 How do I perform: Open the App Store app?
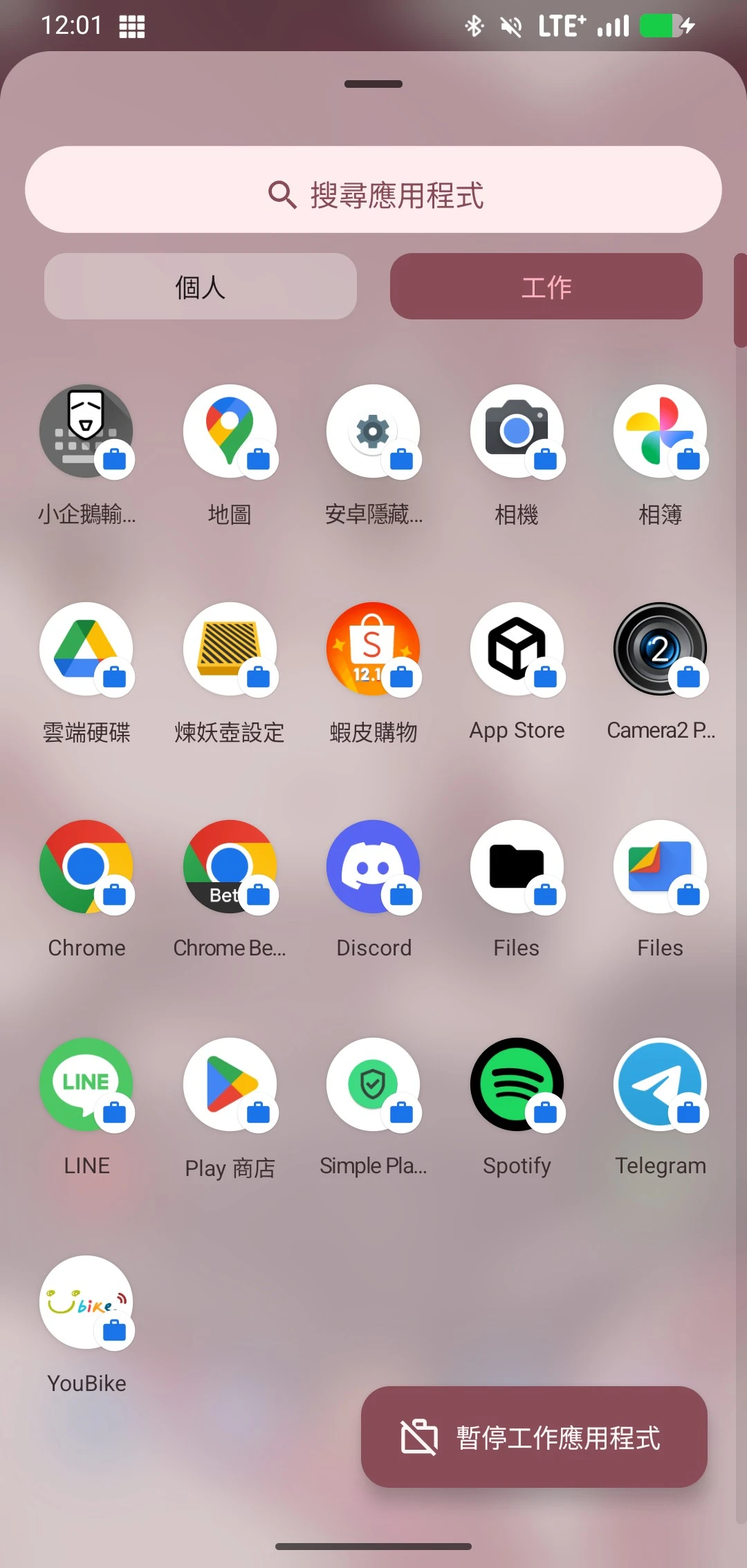517,649
